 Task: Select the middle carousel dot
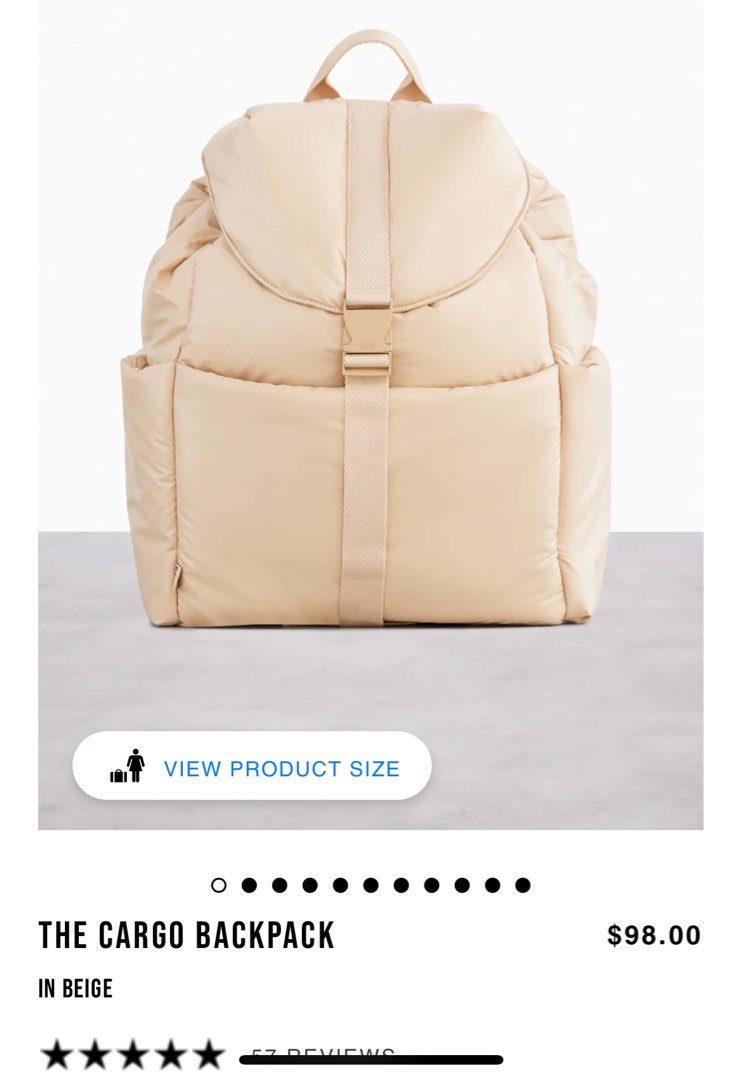tap(370, 884)
